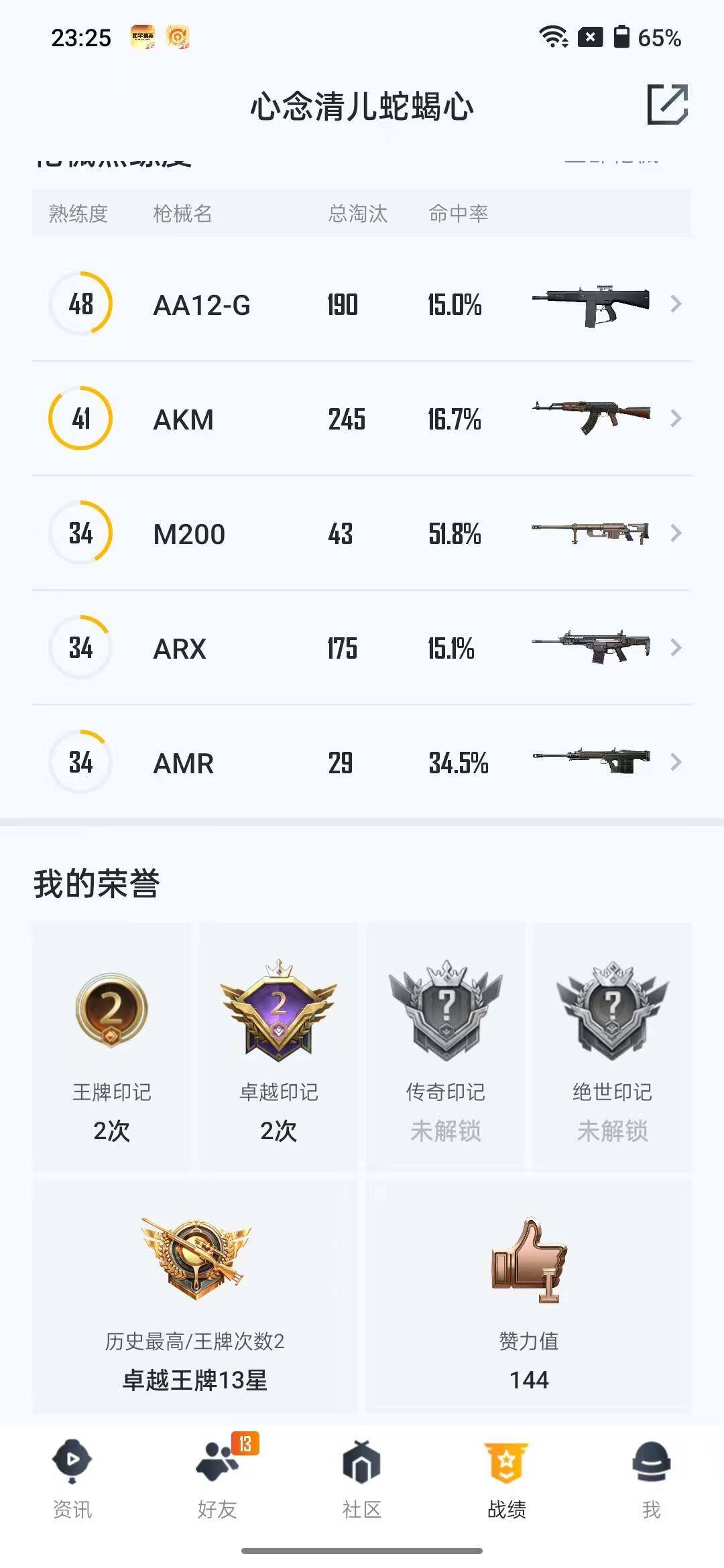Select the 资讯 news icon in bottom navigation
Viewport: 724px width, 1568px height.
72,1461
